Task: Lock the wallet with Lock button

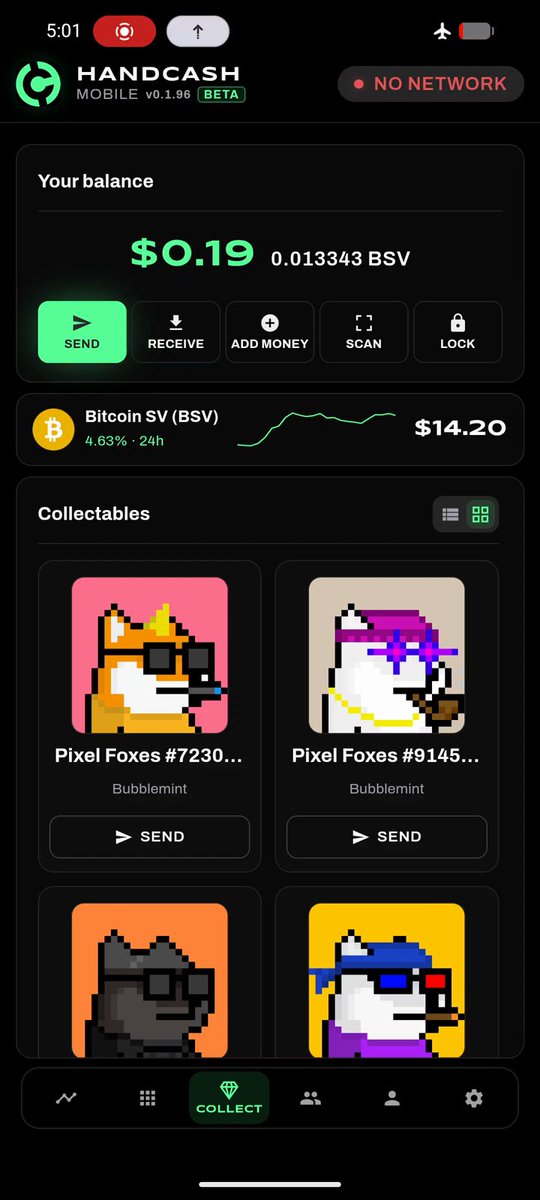Action: (x=458, y=331)
